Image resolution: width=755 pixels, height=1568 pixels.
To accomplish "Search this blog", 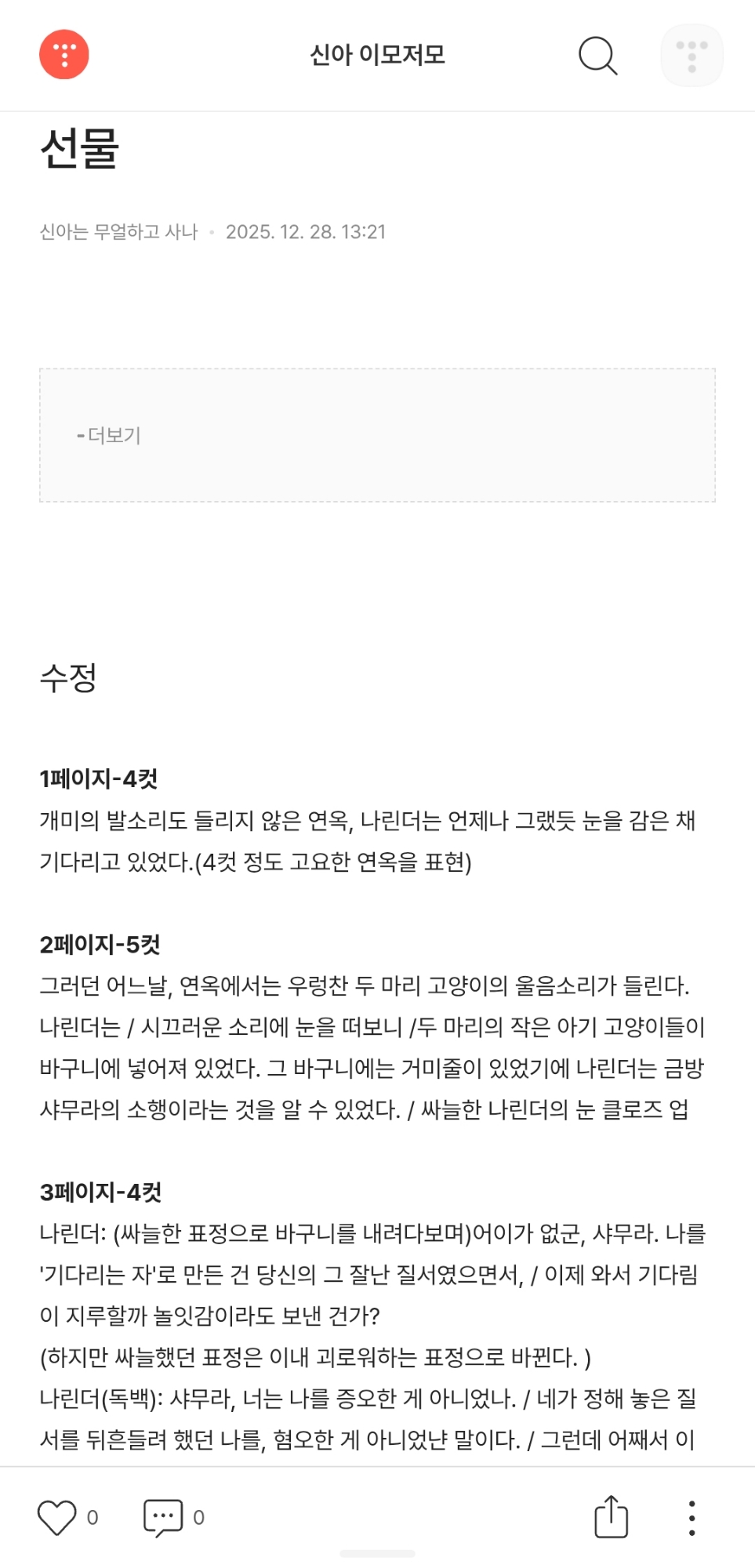I will click(597, 56).
